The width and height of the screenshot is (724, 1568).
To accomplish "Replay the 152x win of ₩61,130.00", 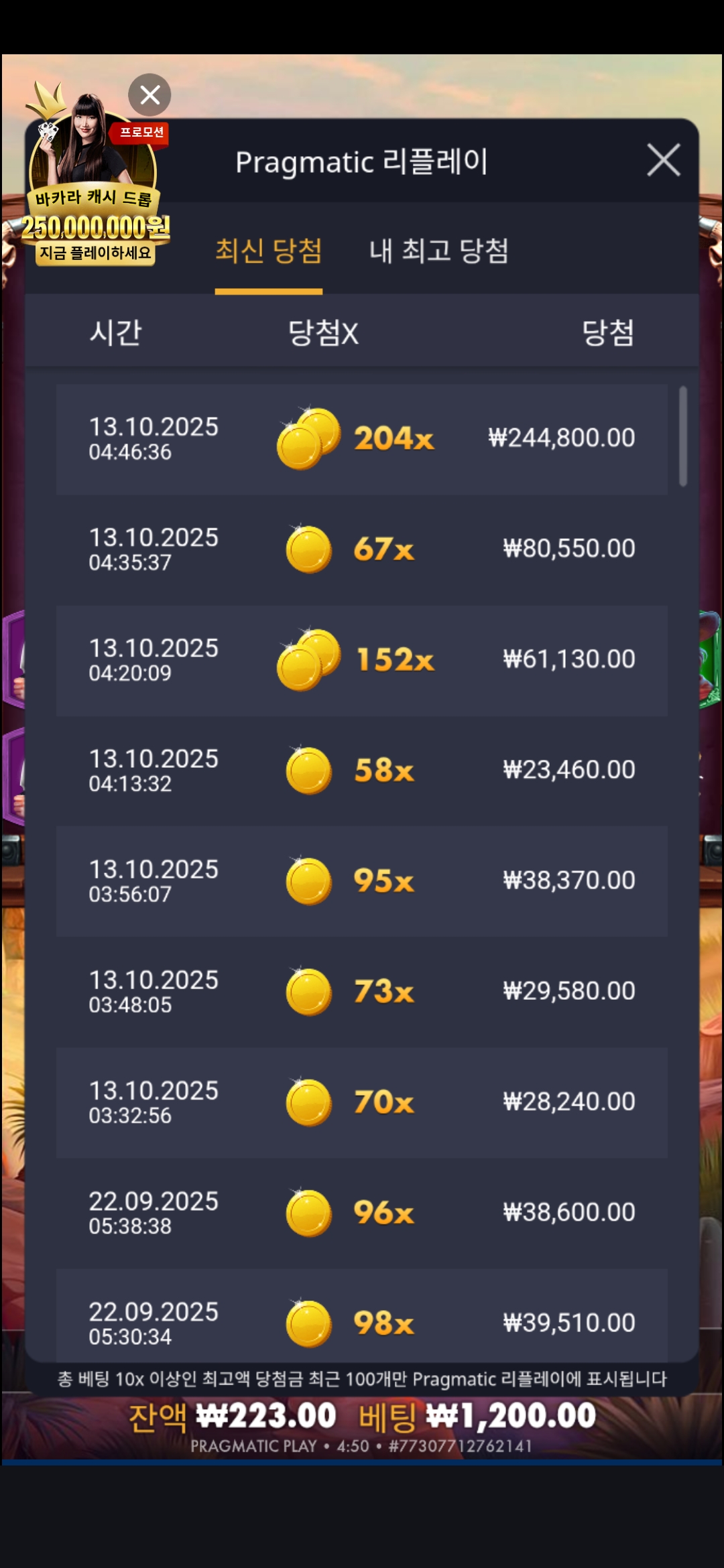I will (x=361, y=660).
